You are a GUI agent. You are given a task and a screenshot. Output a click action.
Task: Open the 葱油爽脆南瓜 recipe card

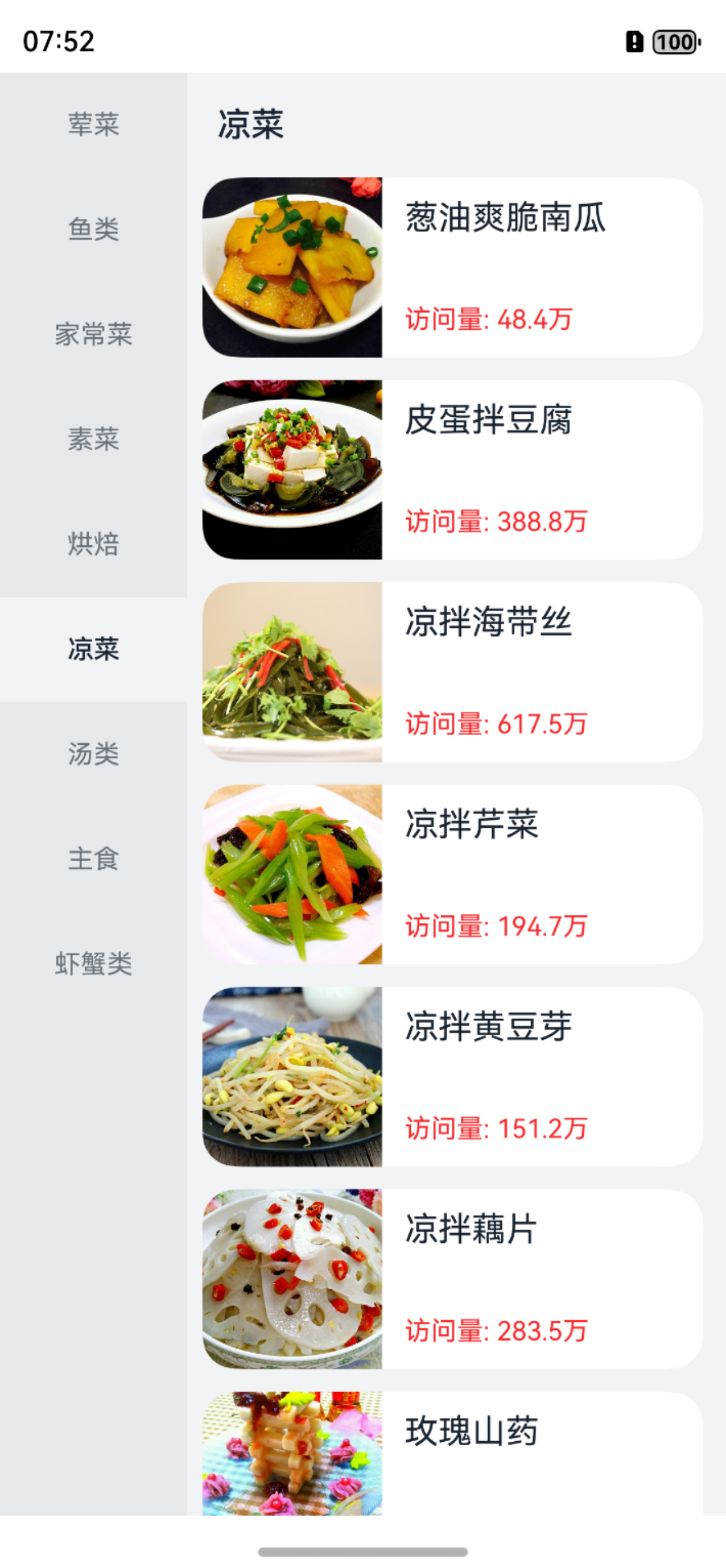coord(452,267)
